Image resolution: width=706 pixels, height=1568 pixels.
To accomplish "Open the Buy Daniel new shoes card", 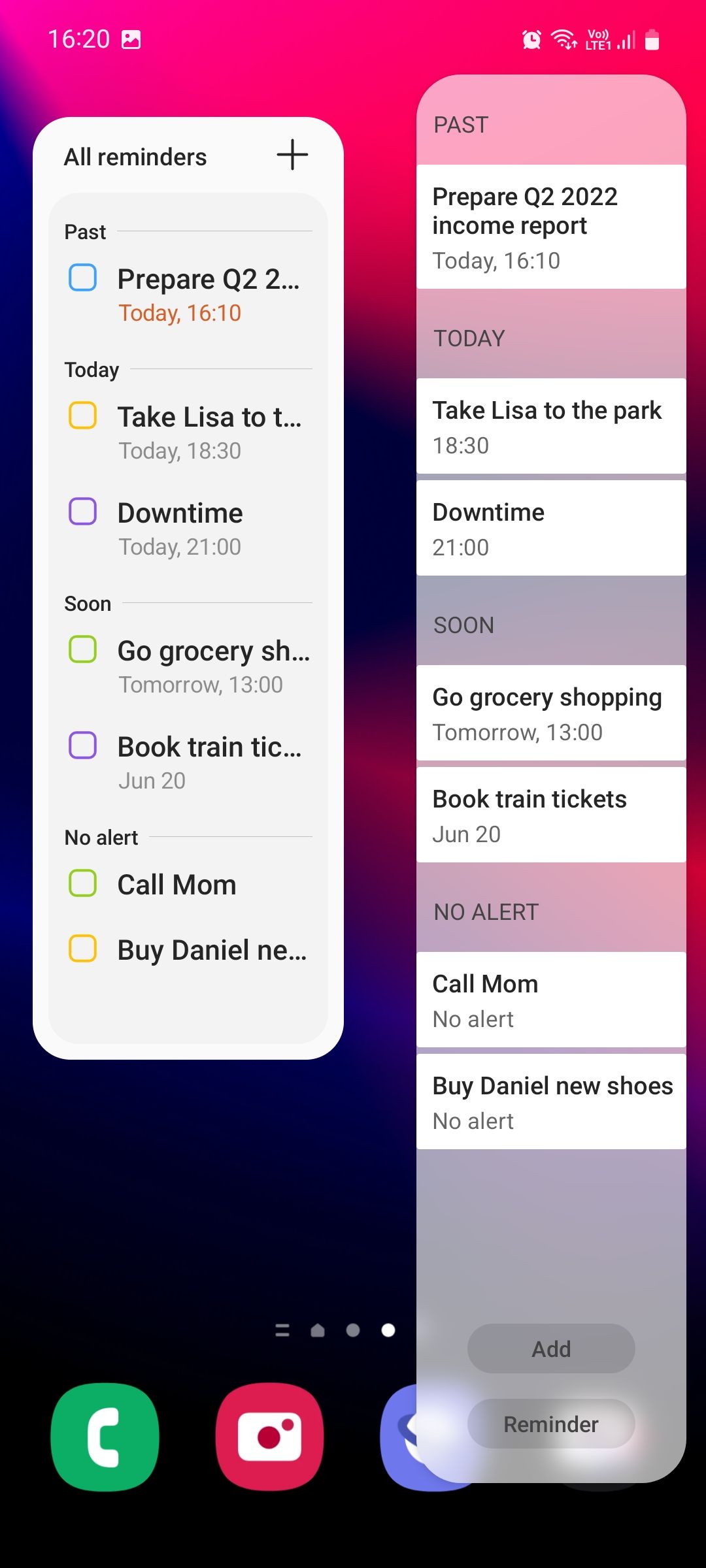I will (550, 1101).
